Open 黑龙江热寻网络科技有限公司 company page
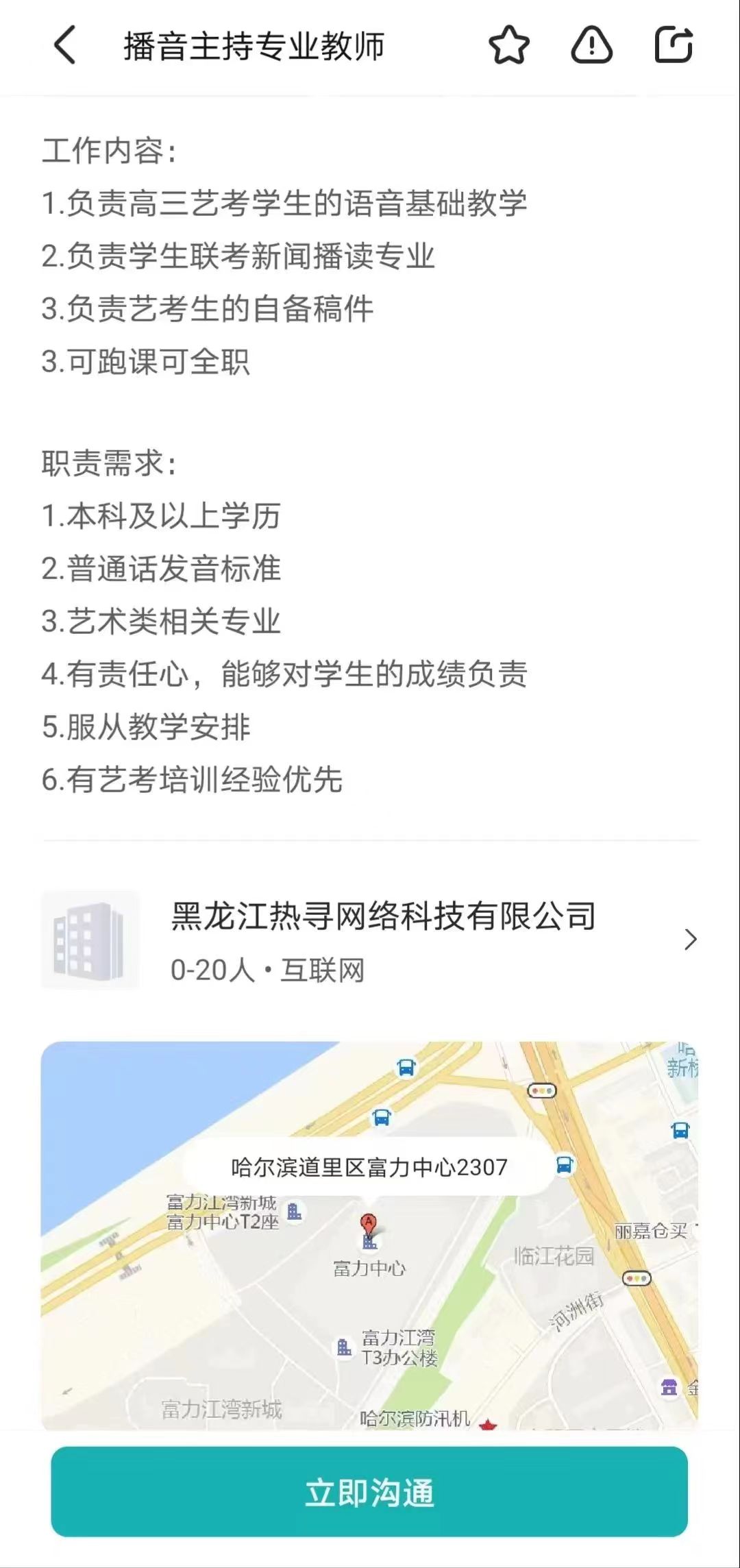Screen dimensions: 740x1568 tap(370, 940)
